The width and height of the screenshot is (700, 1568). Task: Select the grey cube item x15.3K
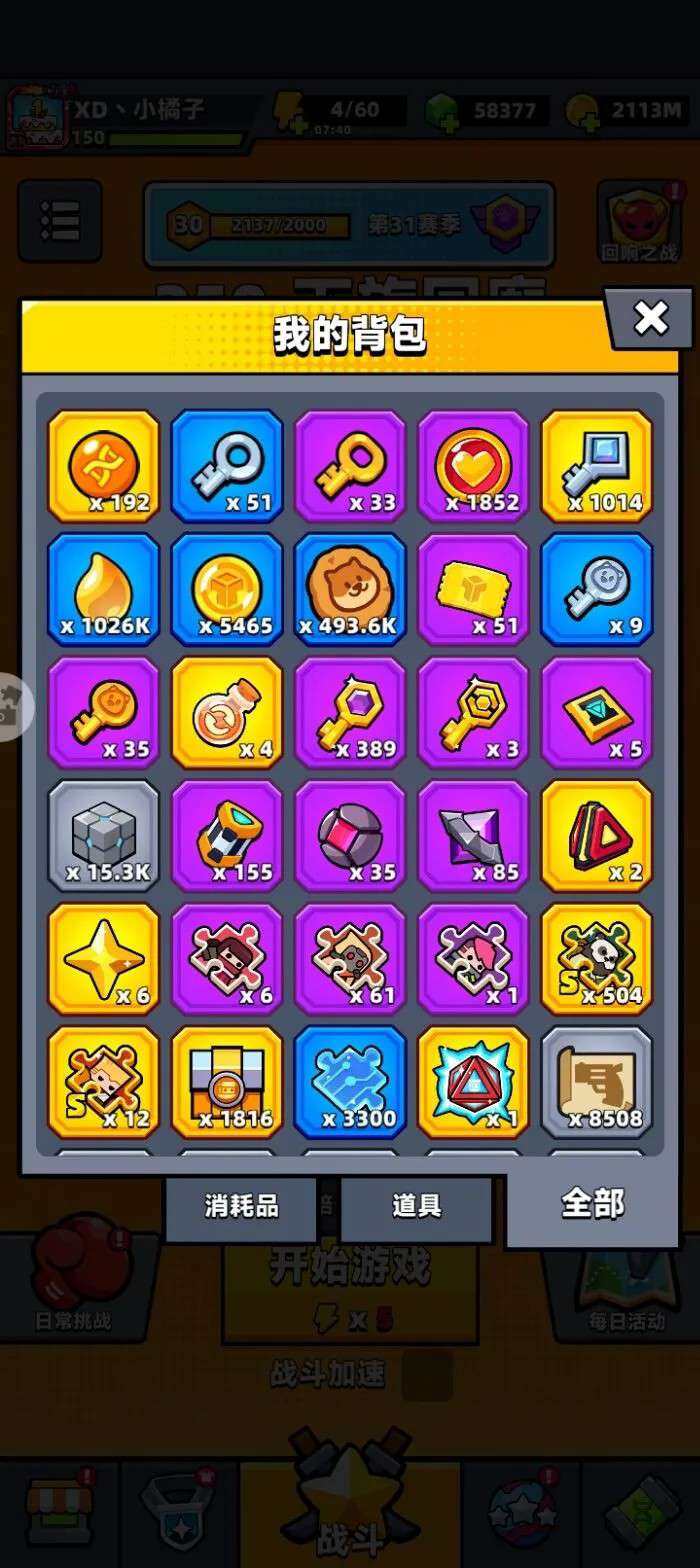coord(104,835)
